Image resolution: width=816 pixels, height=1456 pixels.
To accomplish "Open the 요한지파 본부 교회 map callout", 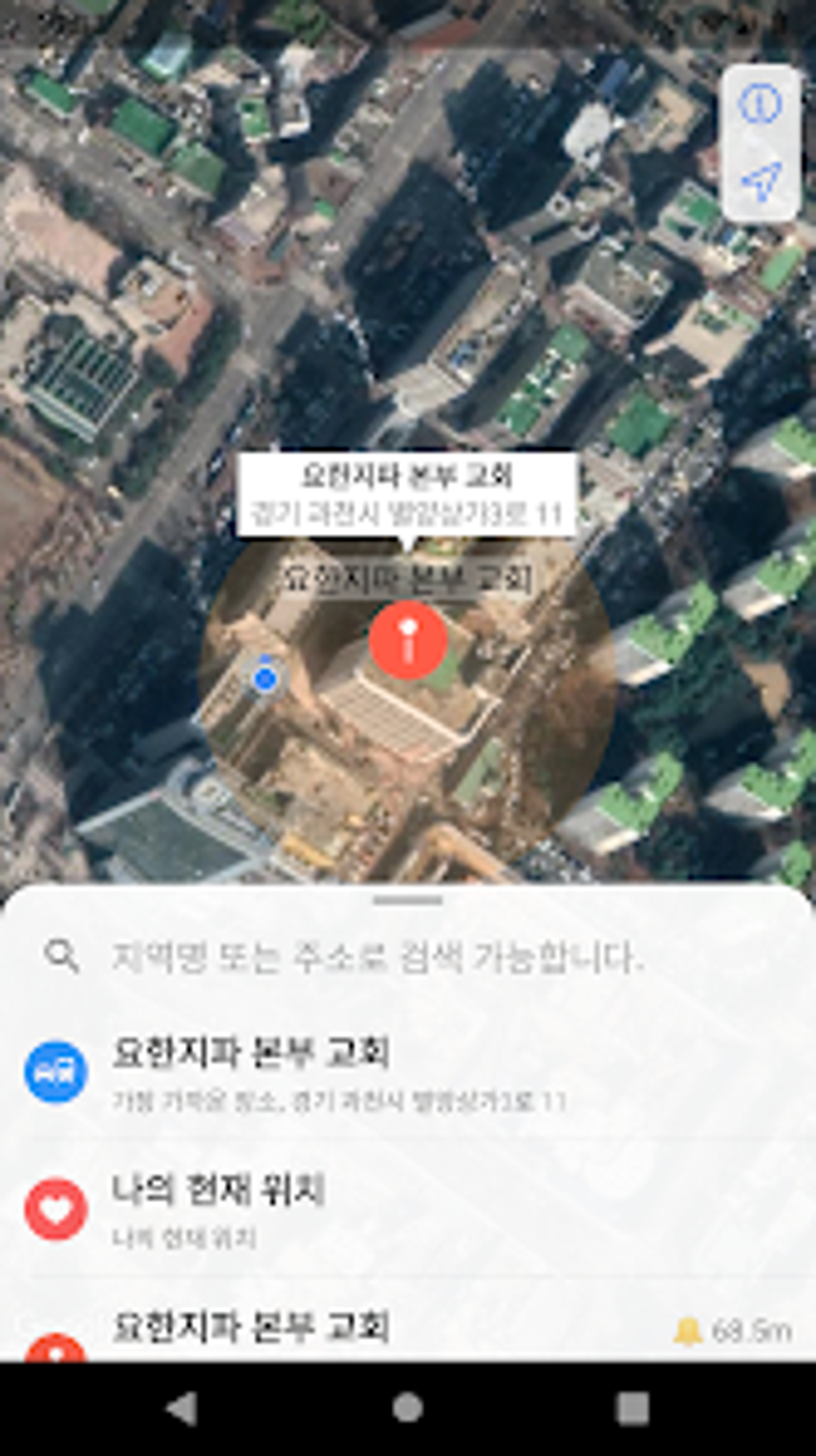I will [407, 494].
